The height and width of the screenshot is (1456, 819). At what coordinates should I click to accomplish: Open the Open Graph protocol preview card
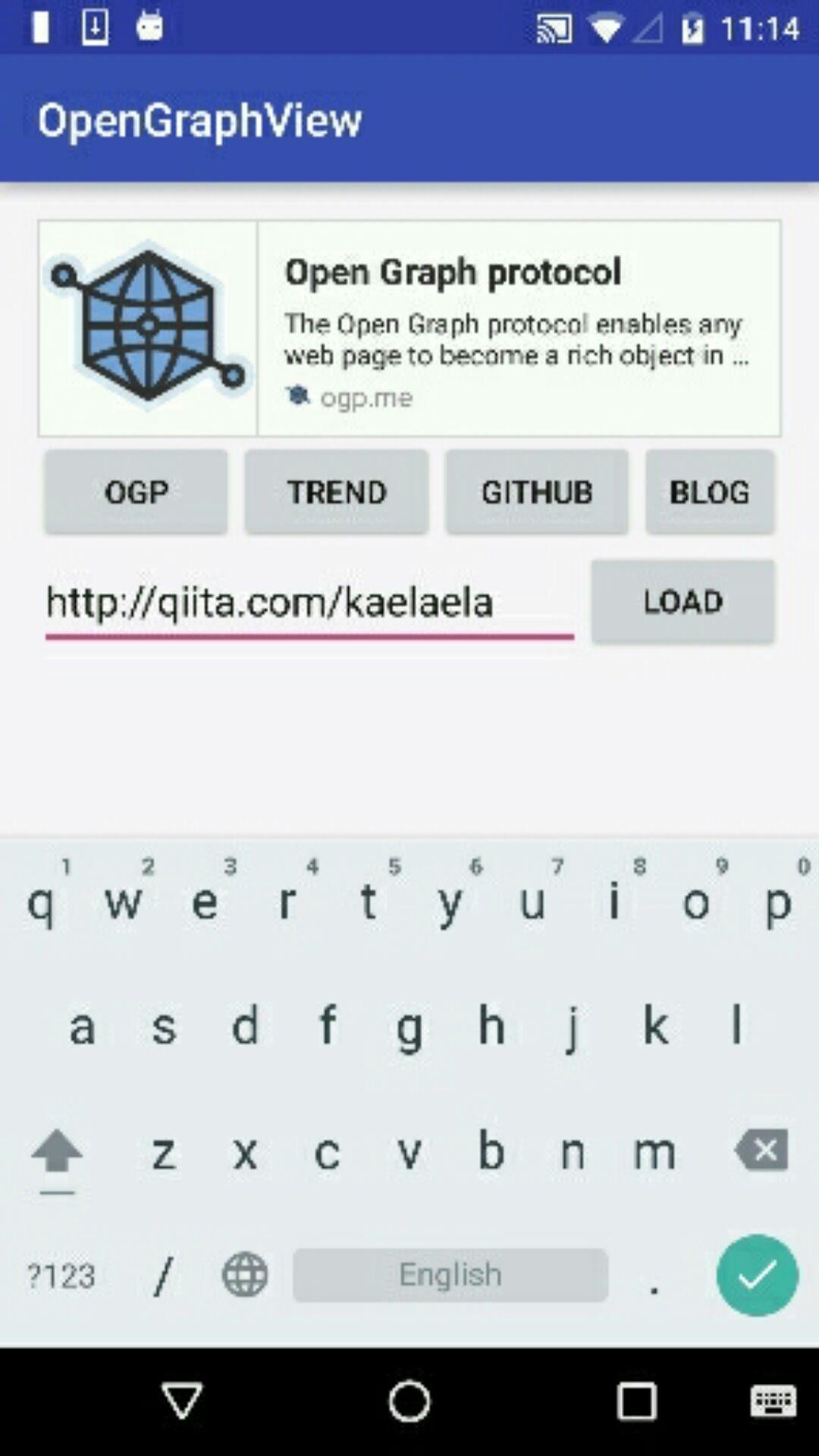tap(409, 328)
